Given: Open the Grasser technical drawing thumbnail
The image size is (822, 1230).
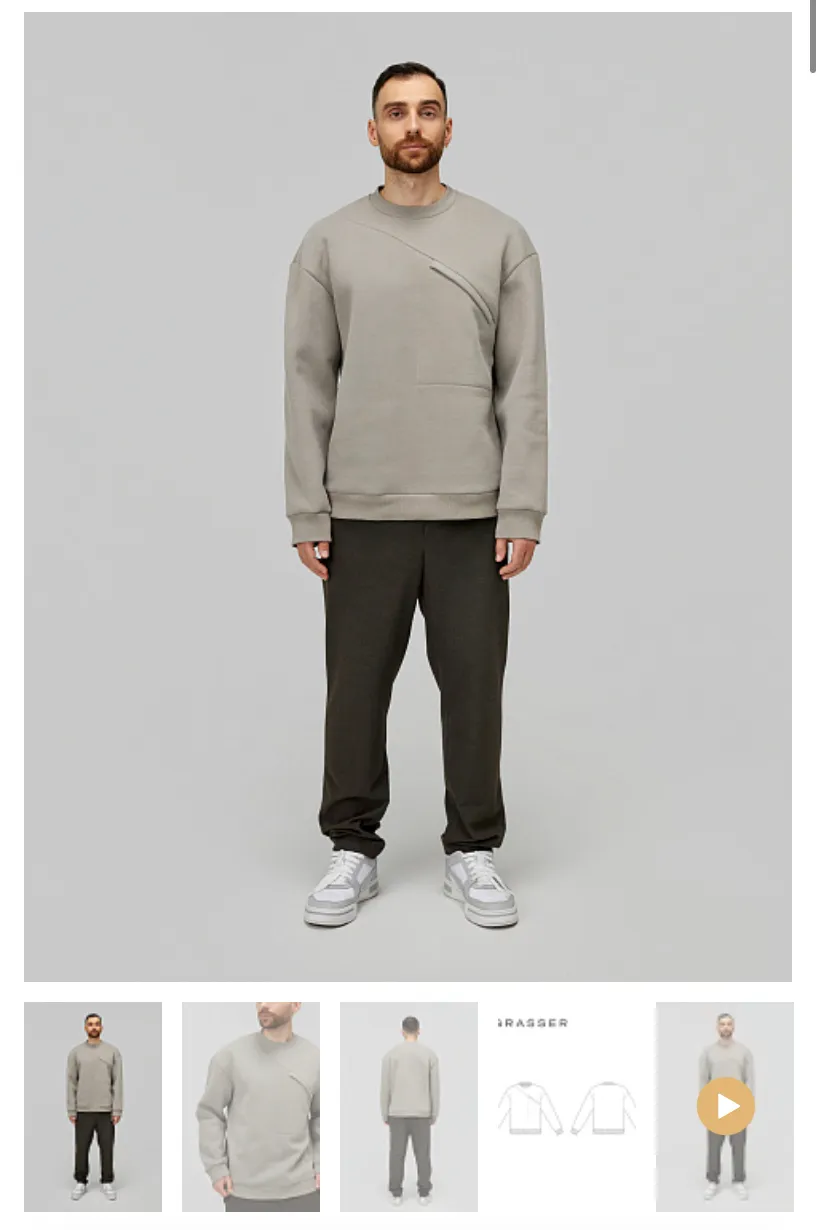Looking at the screenshot, I should point(567,1106).
